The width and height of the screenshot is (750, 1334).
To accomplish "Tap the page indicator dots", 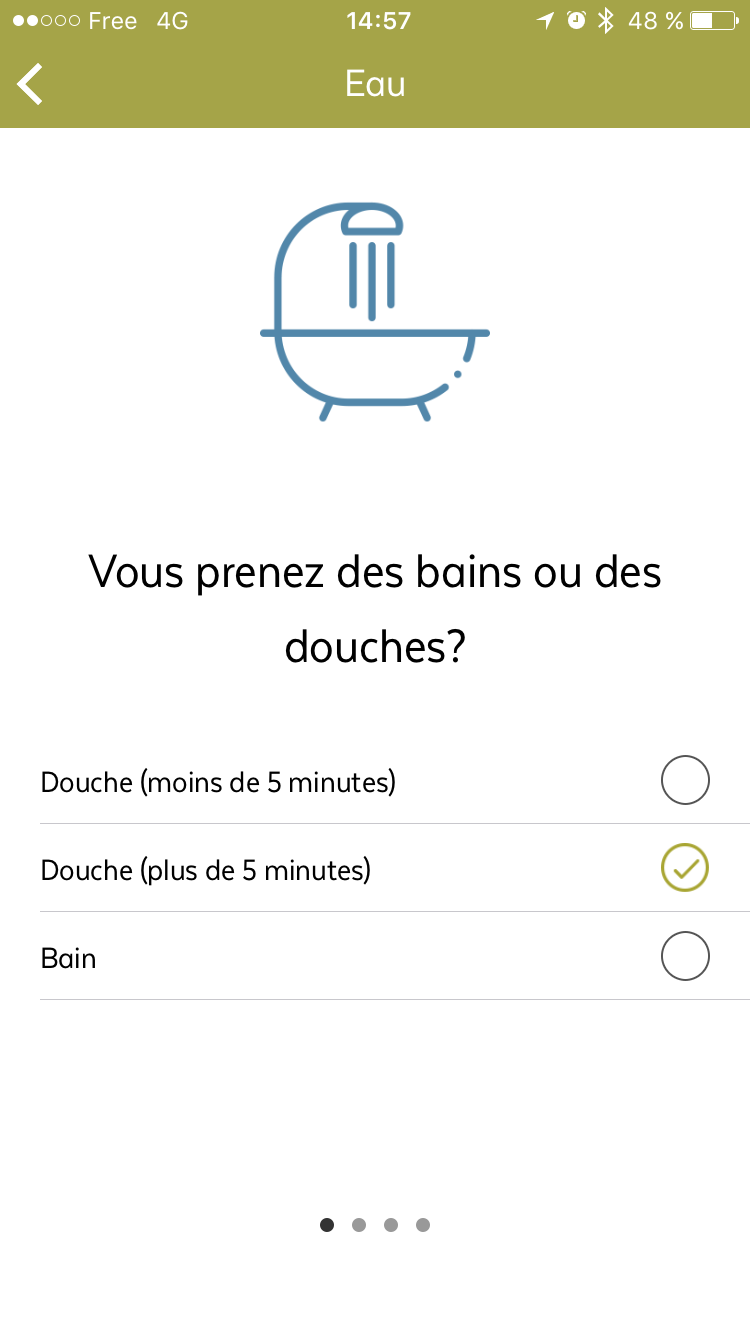I will tap(375, 1225).
